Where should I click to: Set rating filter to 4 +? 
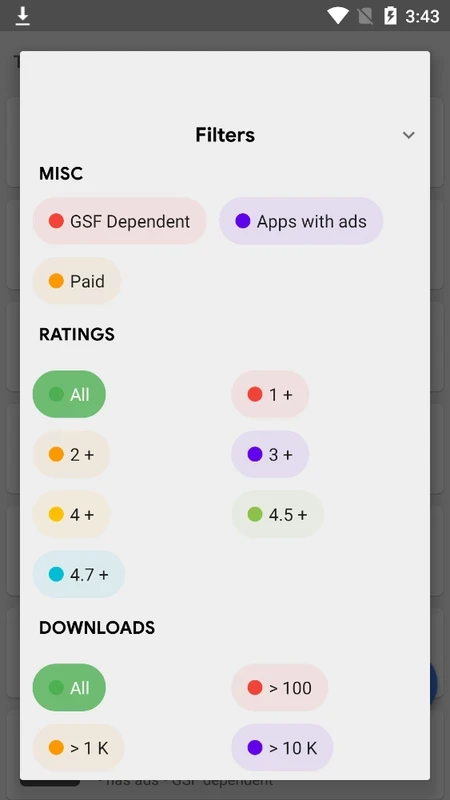coord(71,514)
